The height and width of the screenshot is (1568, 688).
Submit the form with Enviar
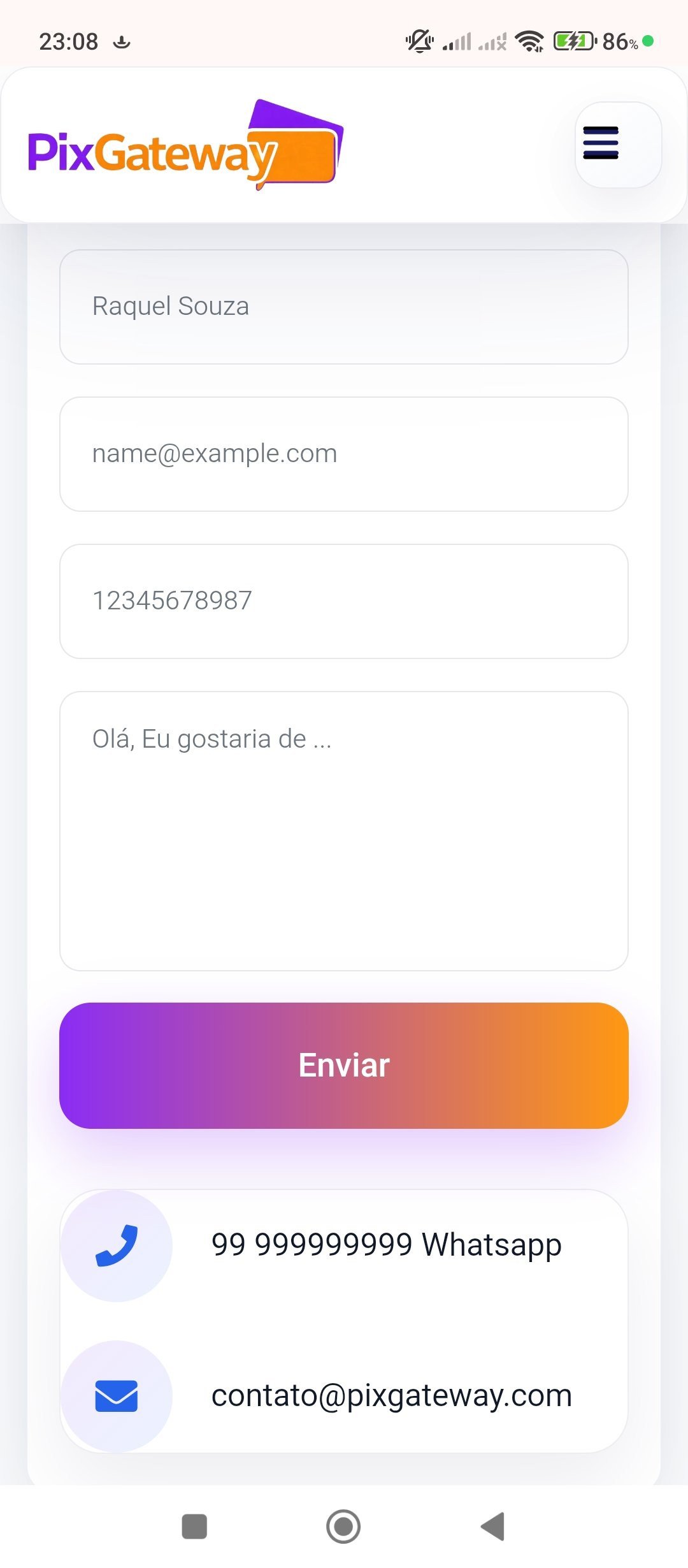click(x=344, y=1065)
